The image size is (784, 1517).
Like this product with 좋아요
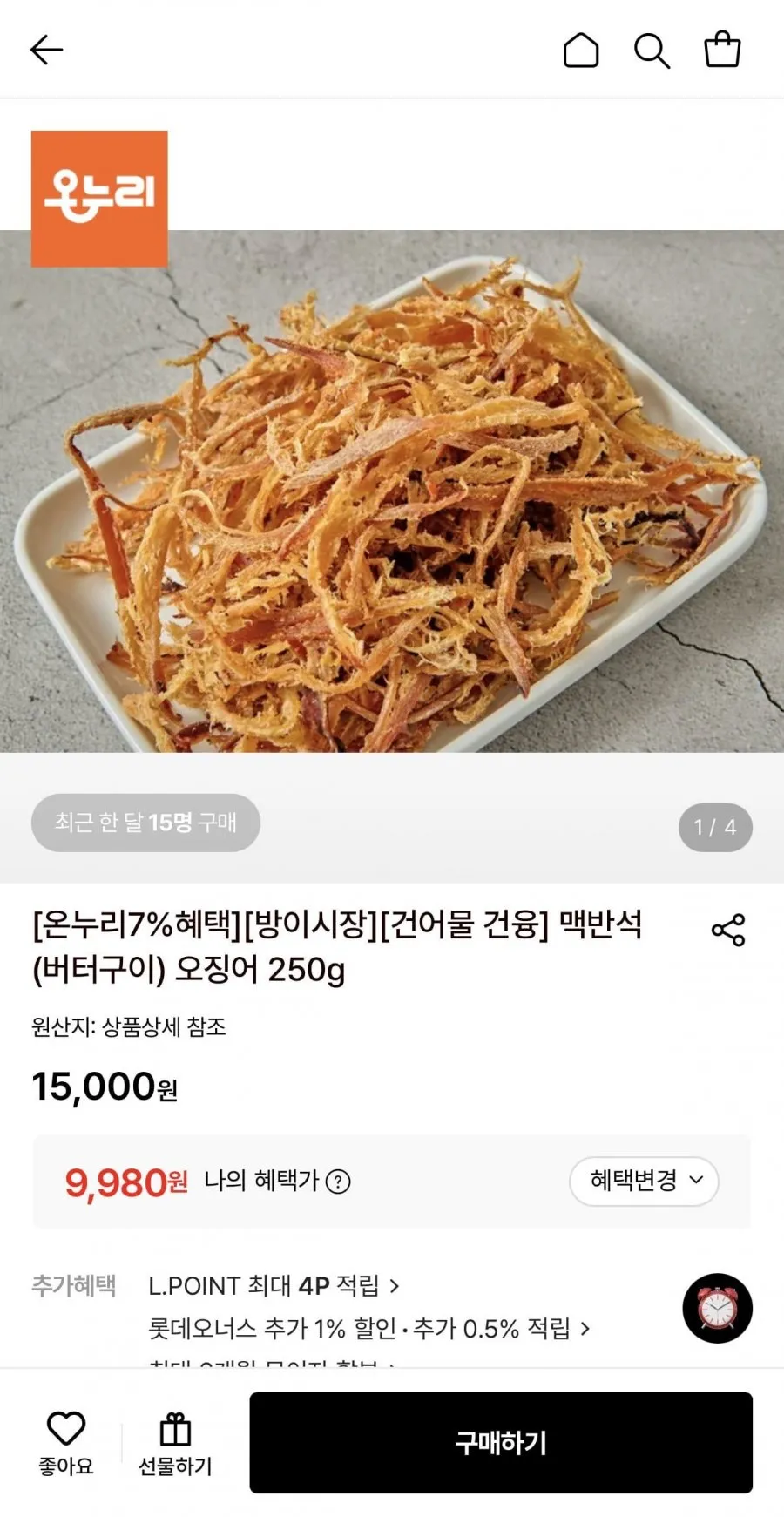(66, 1443)
